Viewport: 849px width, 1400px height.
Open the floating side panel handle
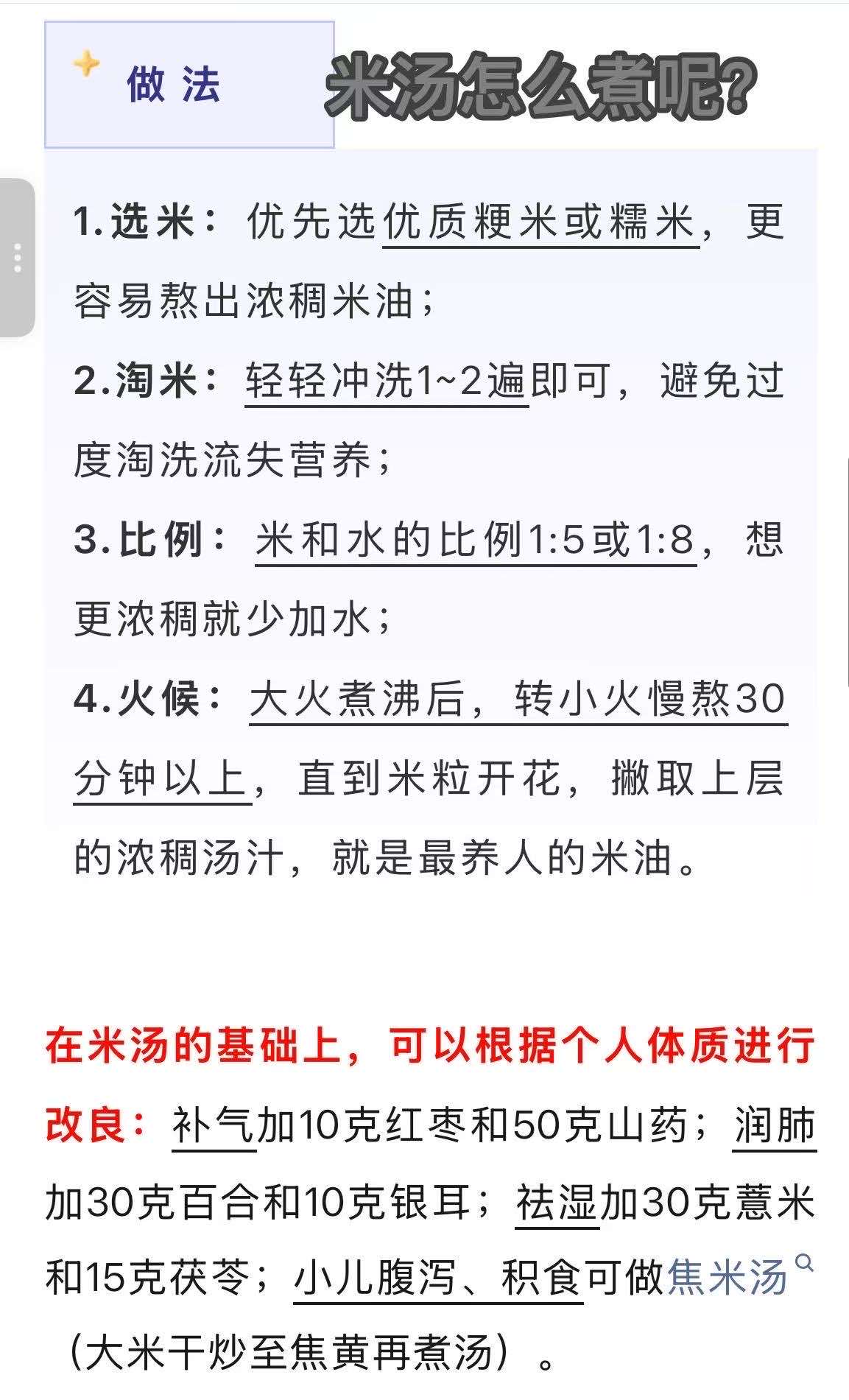17,258
